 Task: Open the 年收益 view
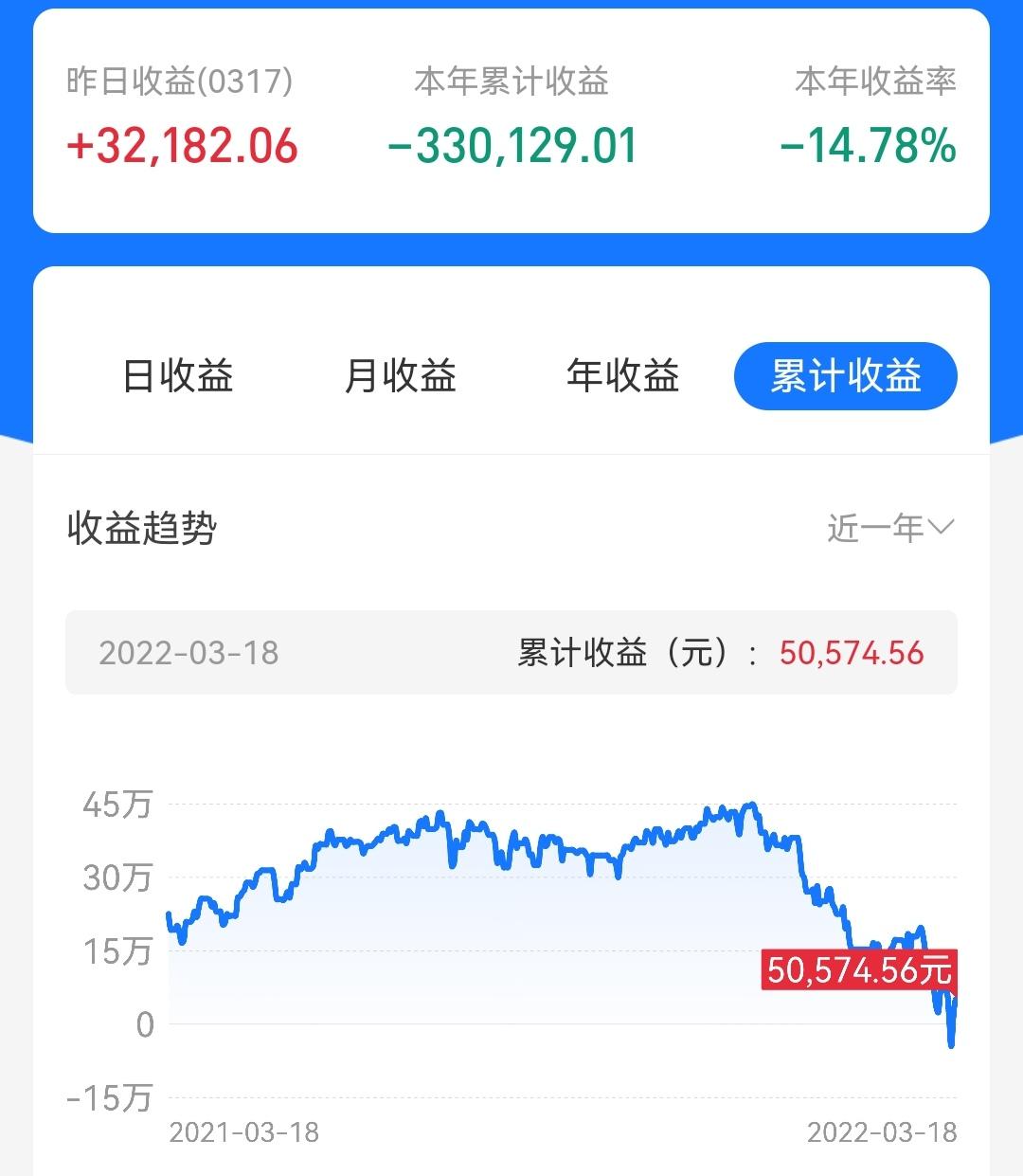pyautogui.click(x=622, y=376)
